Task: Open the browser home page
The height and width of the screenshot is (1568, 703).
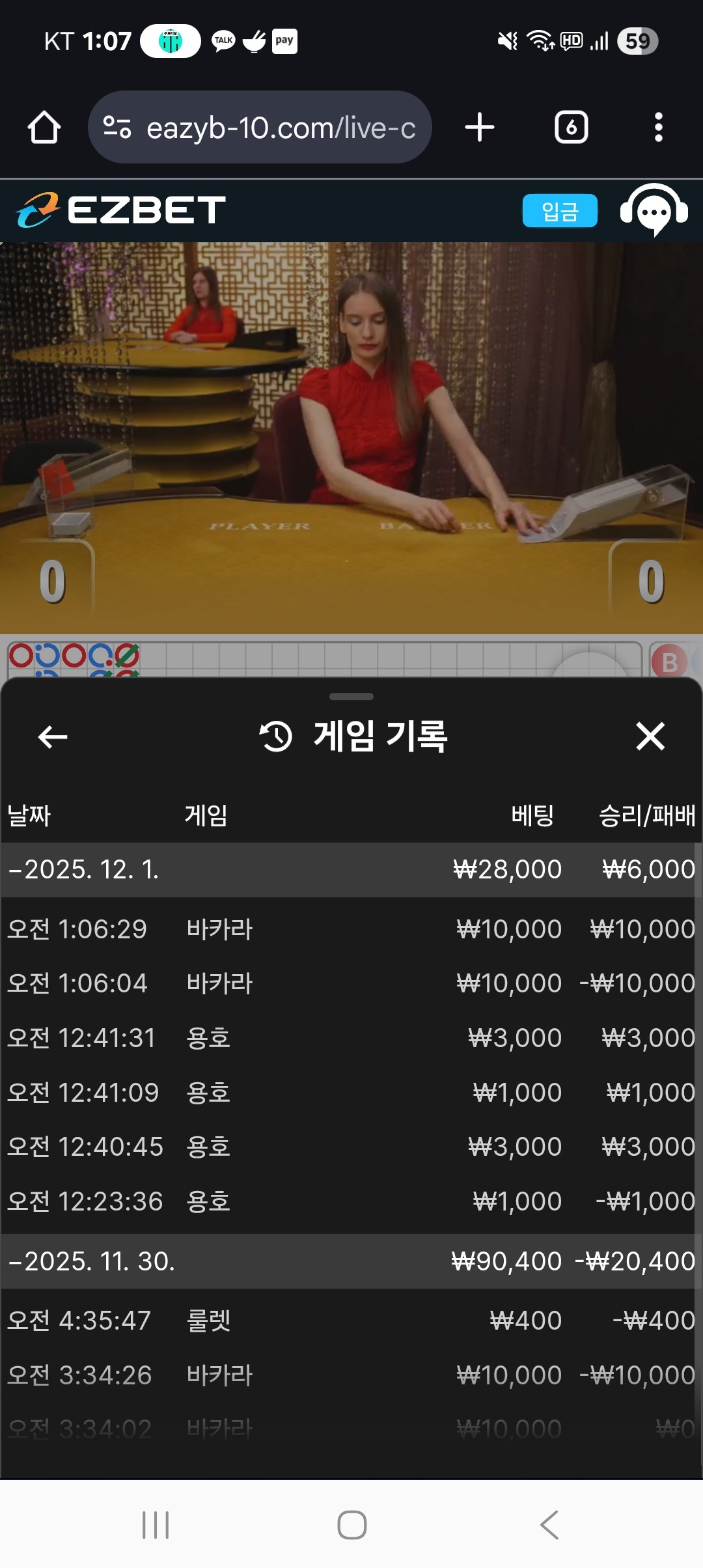Action: tap(44, 128)
